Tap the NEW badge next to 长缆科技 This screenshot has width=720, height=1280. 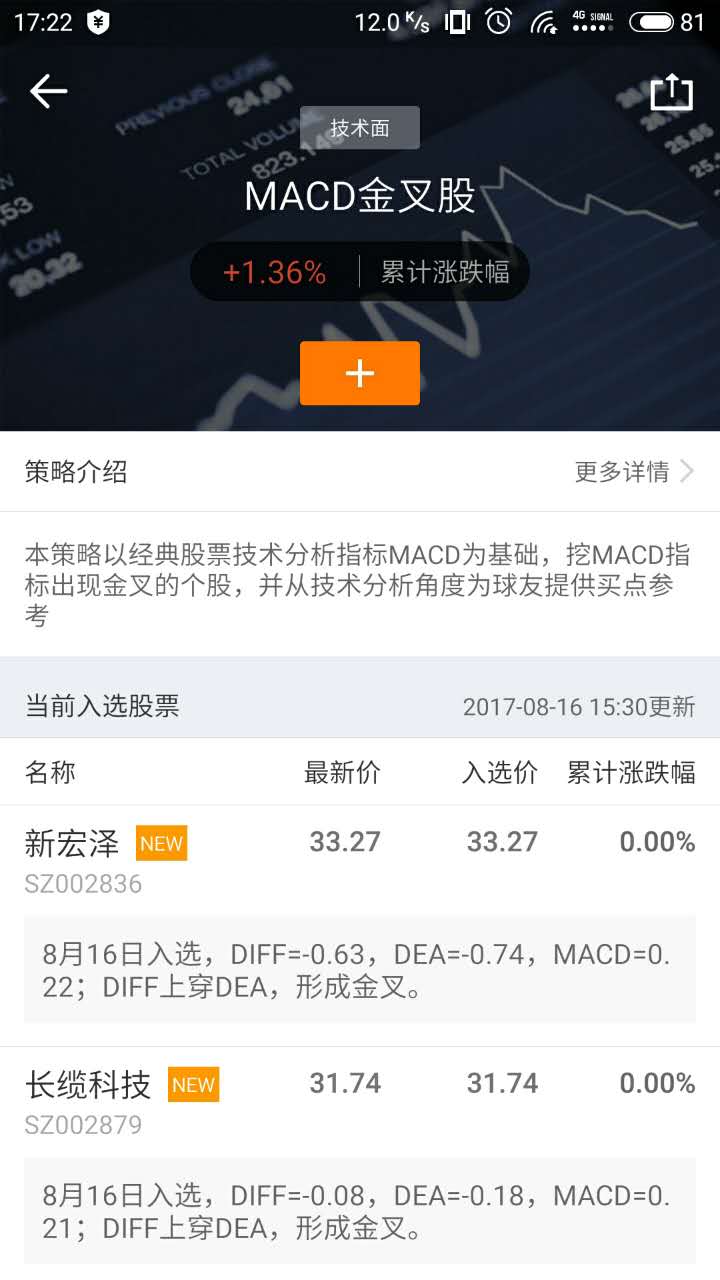(193, 1085)
